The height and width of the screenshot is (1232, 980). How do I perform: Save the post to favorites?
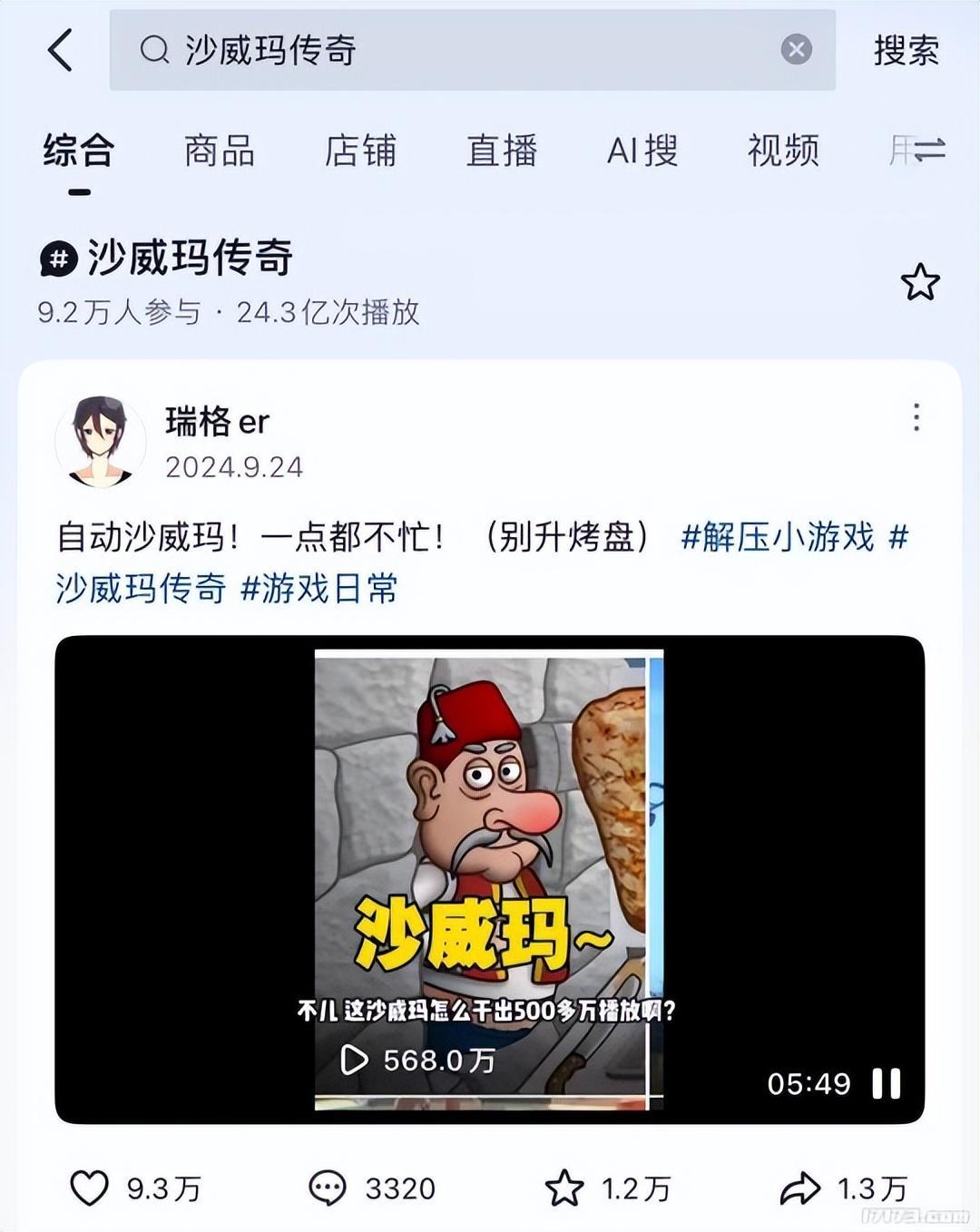click(x=563, y=1188)
